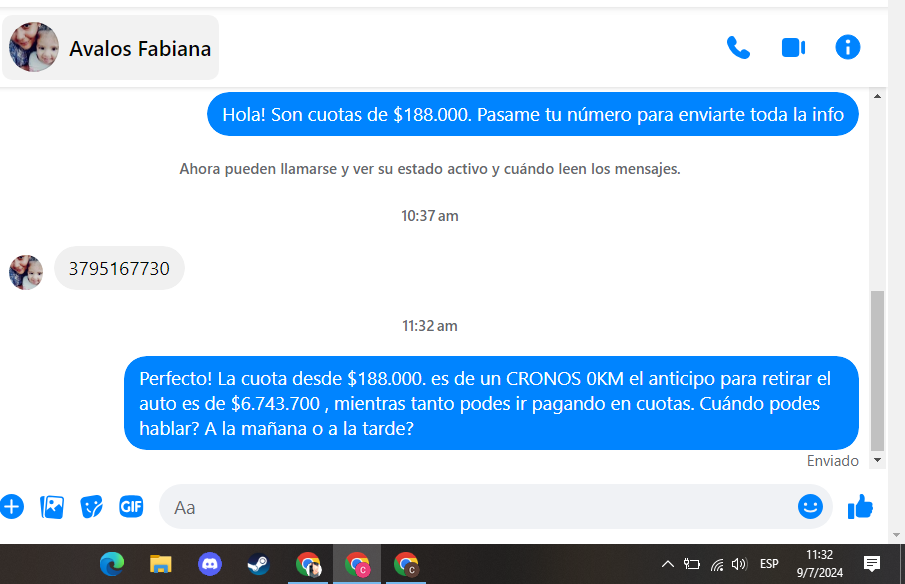Show hidden system tray icons
This screenshot has width=905, height=584.
click(668, 564)
